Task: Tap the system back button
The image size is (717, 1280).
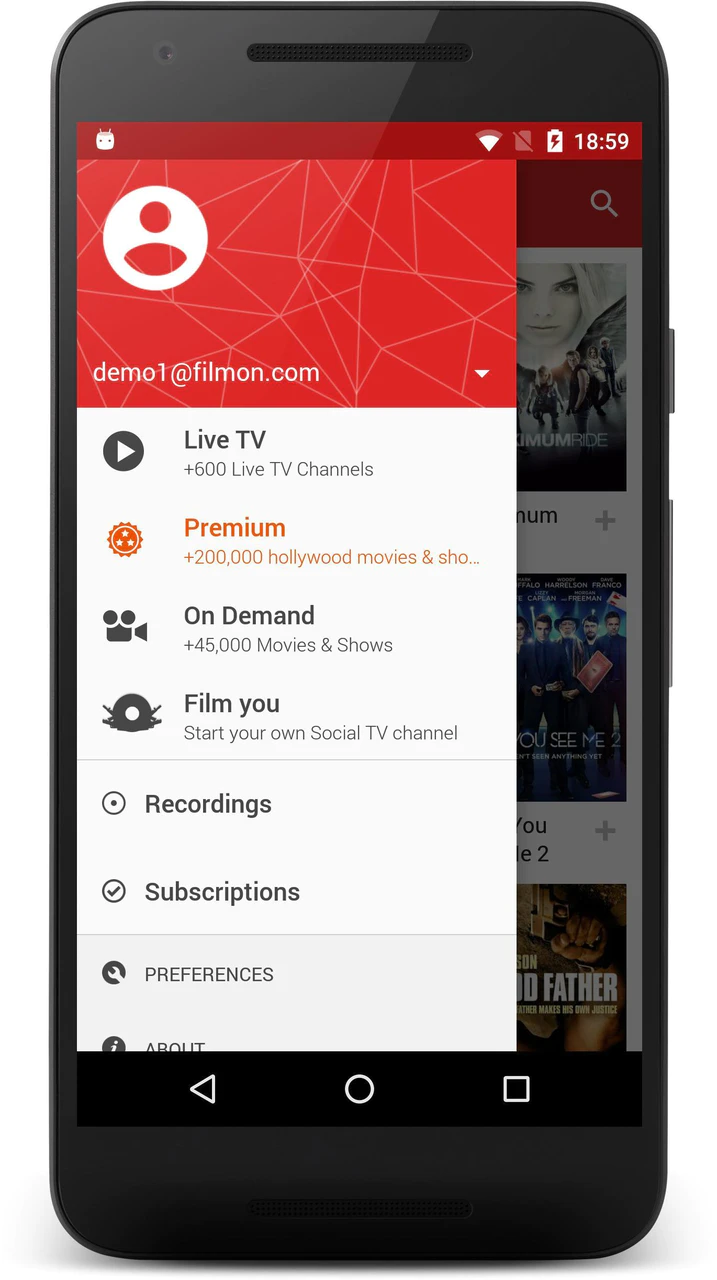Action: [x=203, y=1089]
